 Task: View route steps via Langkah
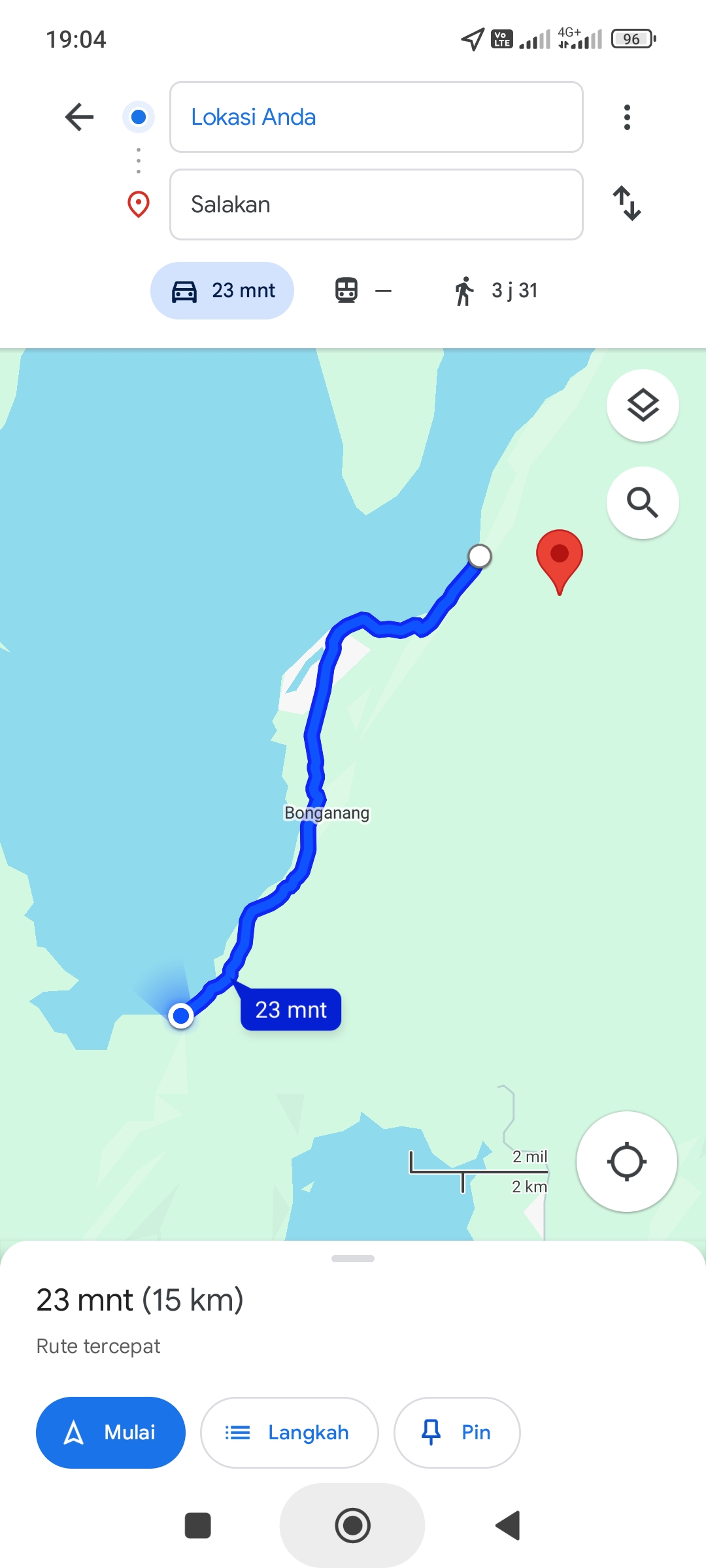[x=289, y=1433]
